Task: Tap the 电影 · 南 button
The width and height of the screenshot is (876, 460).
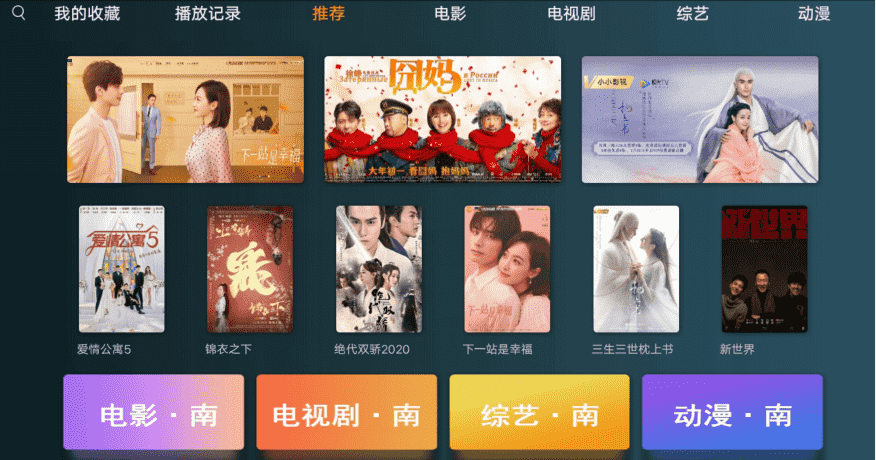Action: pos(153,414)
